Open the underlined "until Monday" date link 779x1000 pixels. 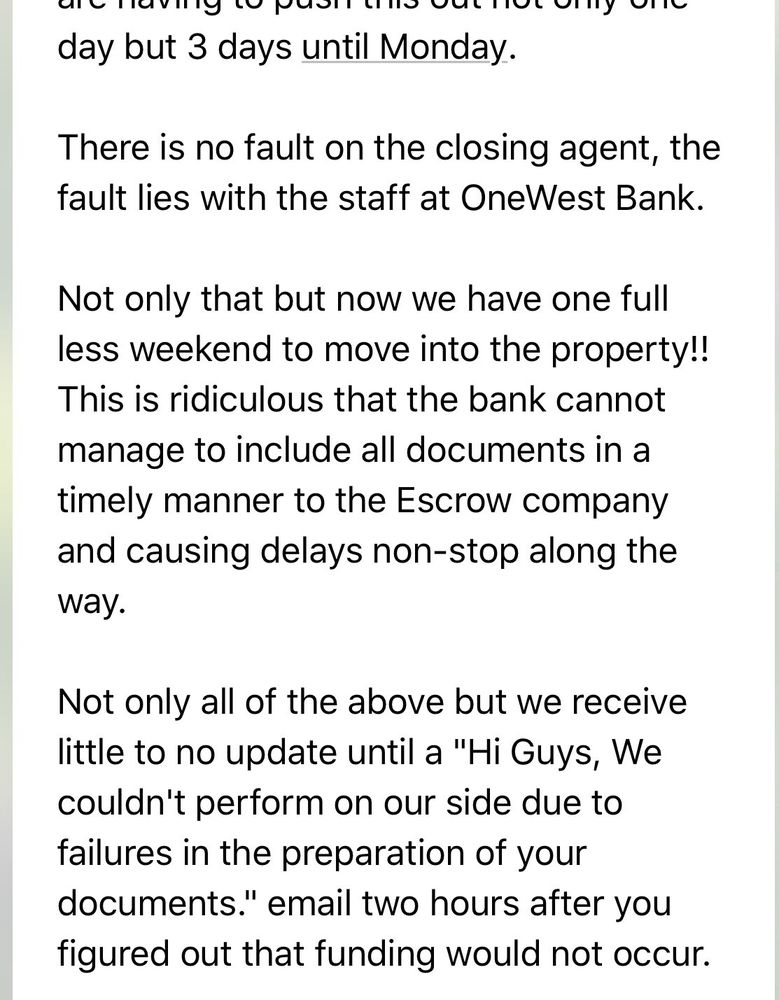405,47
